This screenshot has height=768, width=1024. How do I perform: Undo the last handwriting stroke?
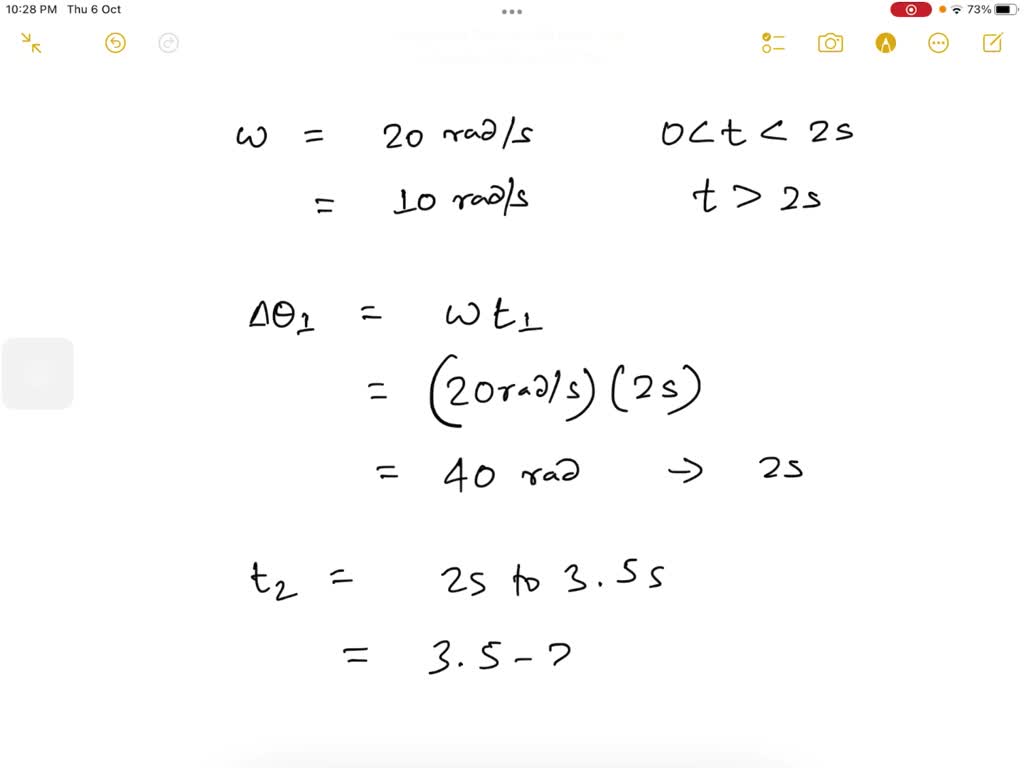116,43
